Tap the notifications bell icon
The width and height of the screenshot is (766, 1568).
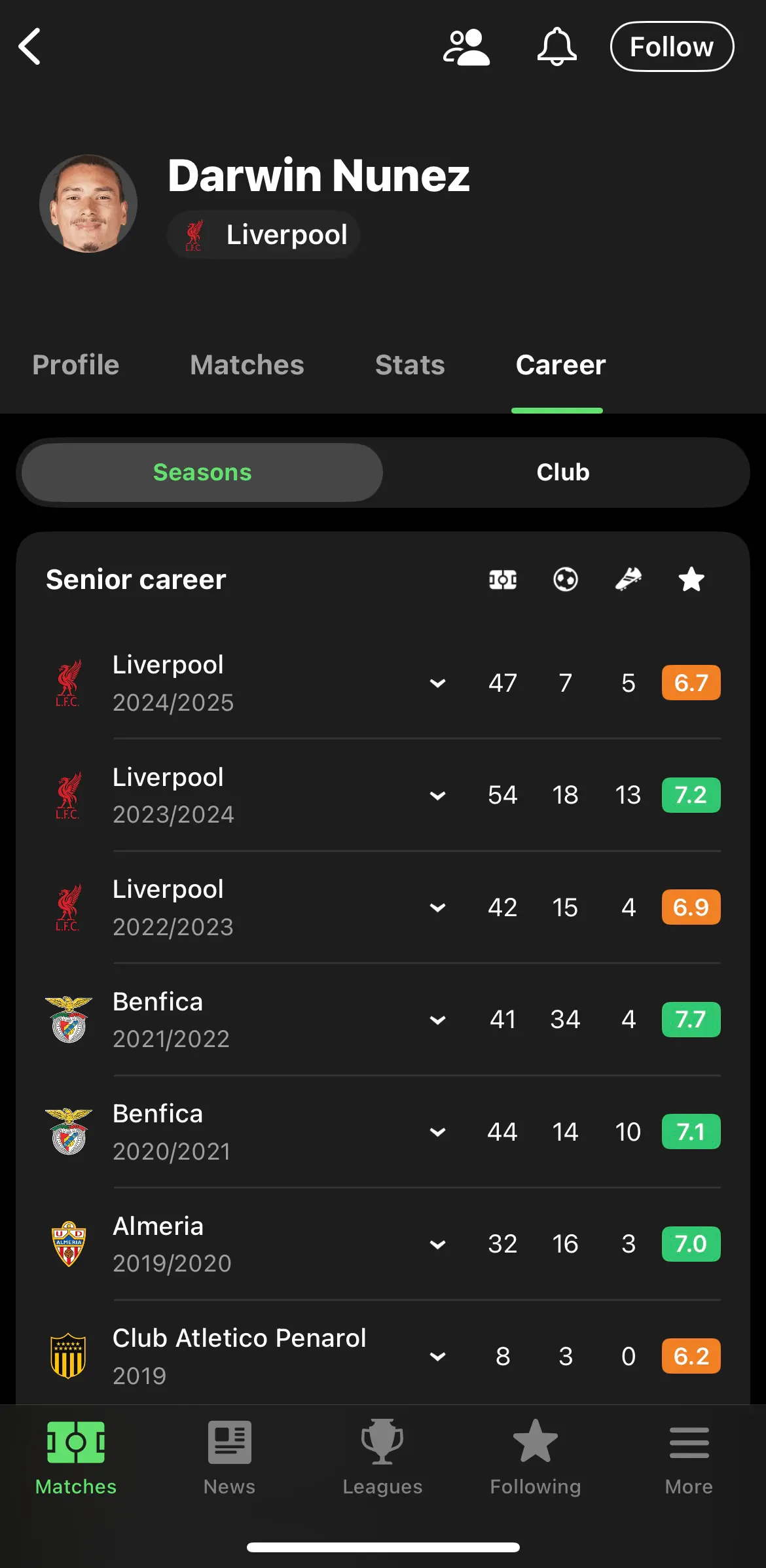[556, 46]
